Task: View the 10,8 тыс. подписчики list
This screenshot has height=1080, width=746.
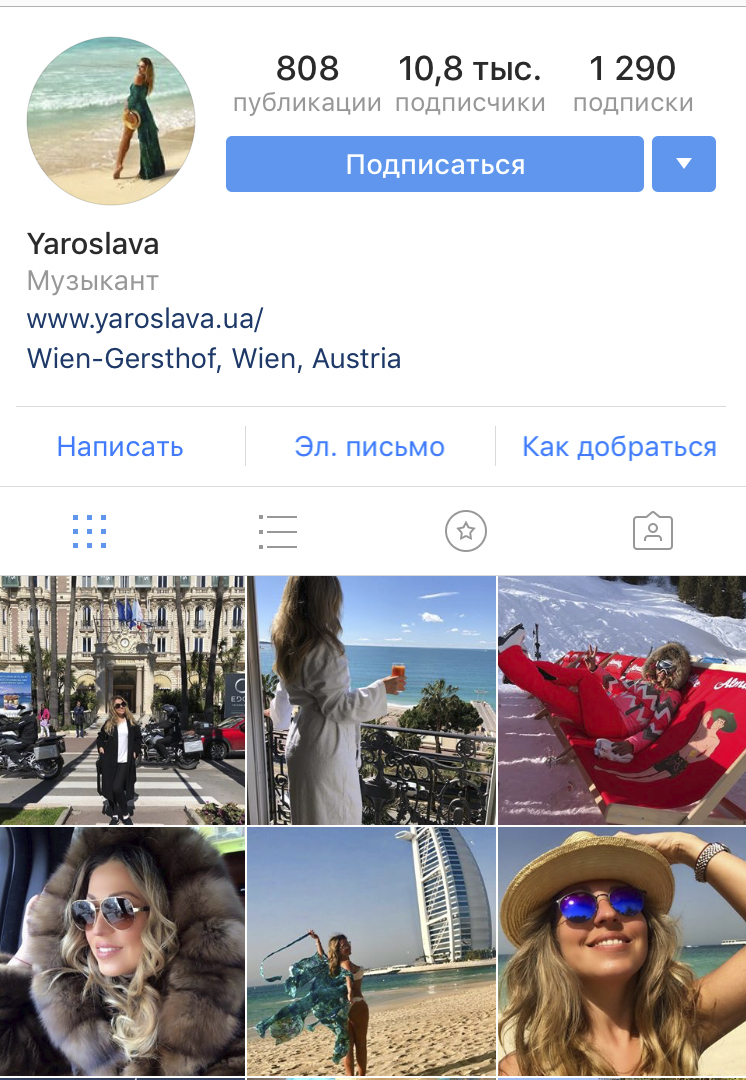Action: [470, 83]
